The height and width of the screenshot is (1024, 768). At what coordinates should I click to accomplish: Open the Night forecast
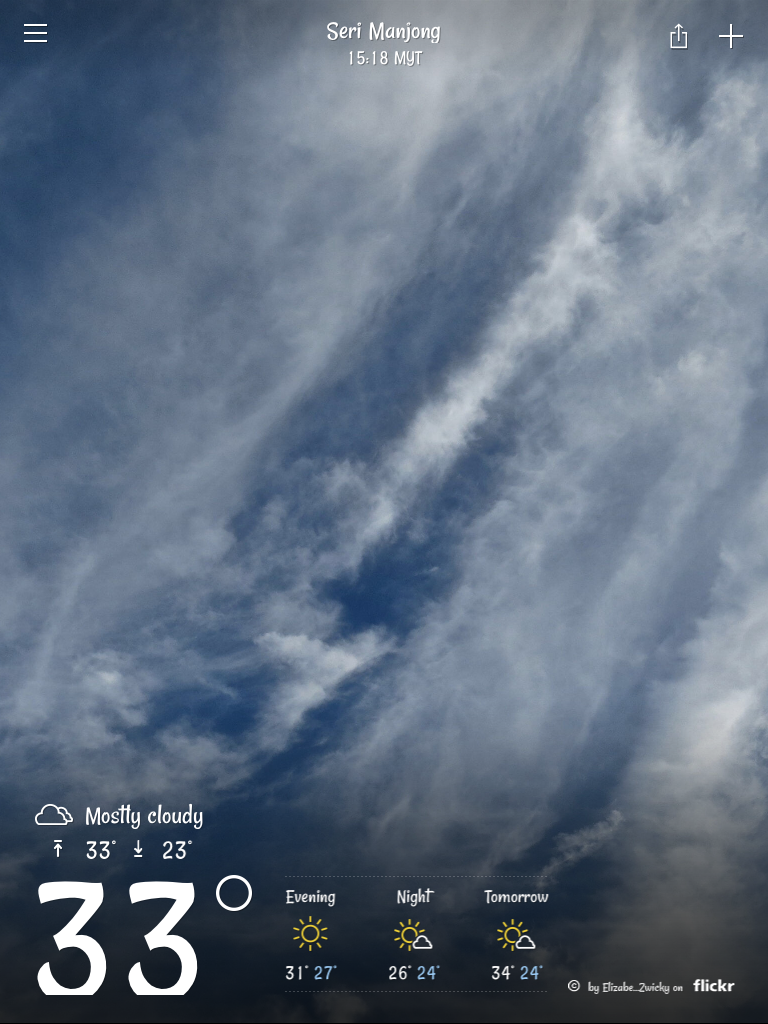[x=414, y=935]
